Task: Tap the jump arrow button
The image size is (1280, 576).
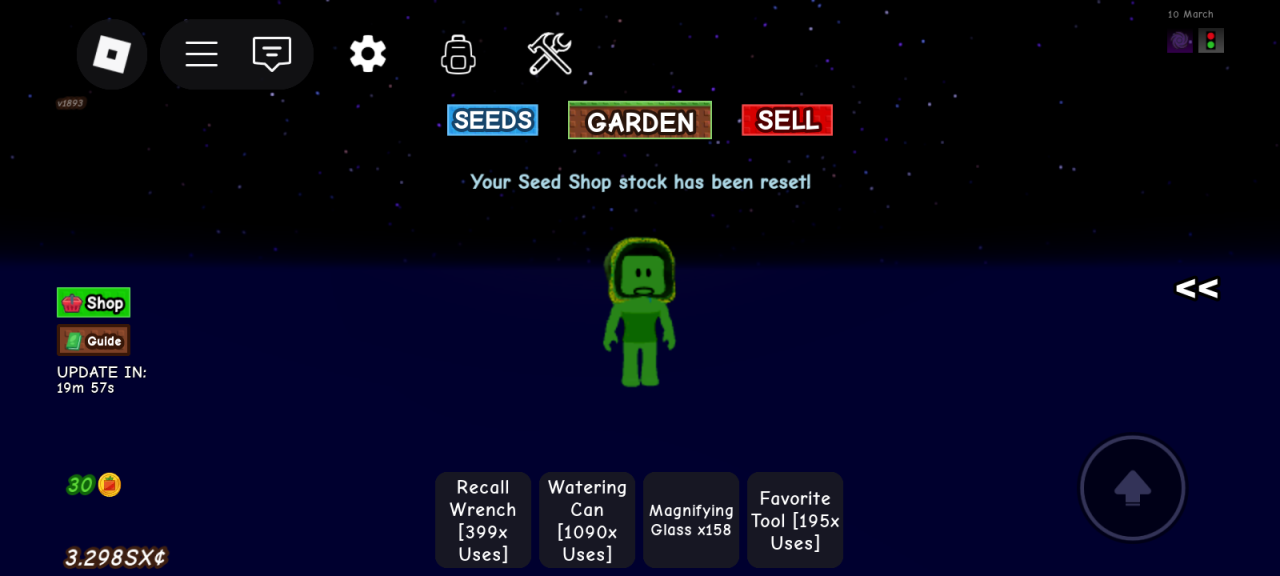Action: coord(1132,488)
